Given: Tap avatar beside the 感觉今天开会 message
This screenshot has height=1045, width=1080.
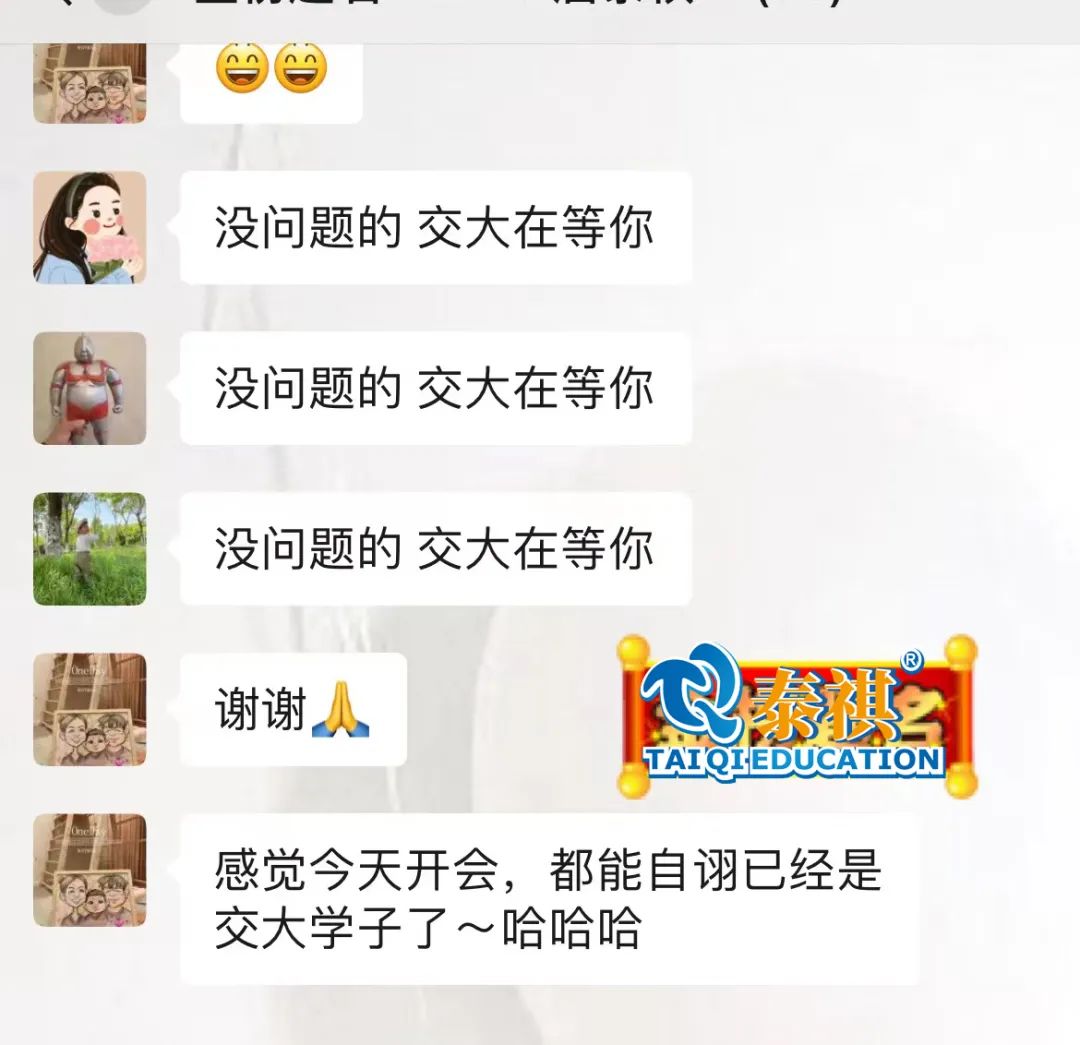Looking at the screenshot, I should pos(90,870).
